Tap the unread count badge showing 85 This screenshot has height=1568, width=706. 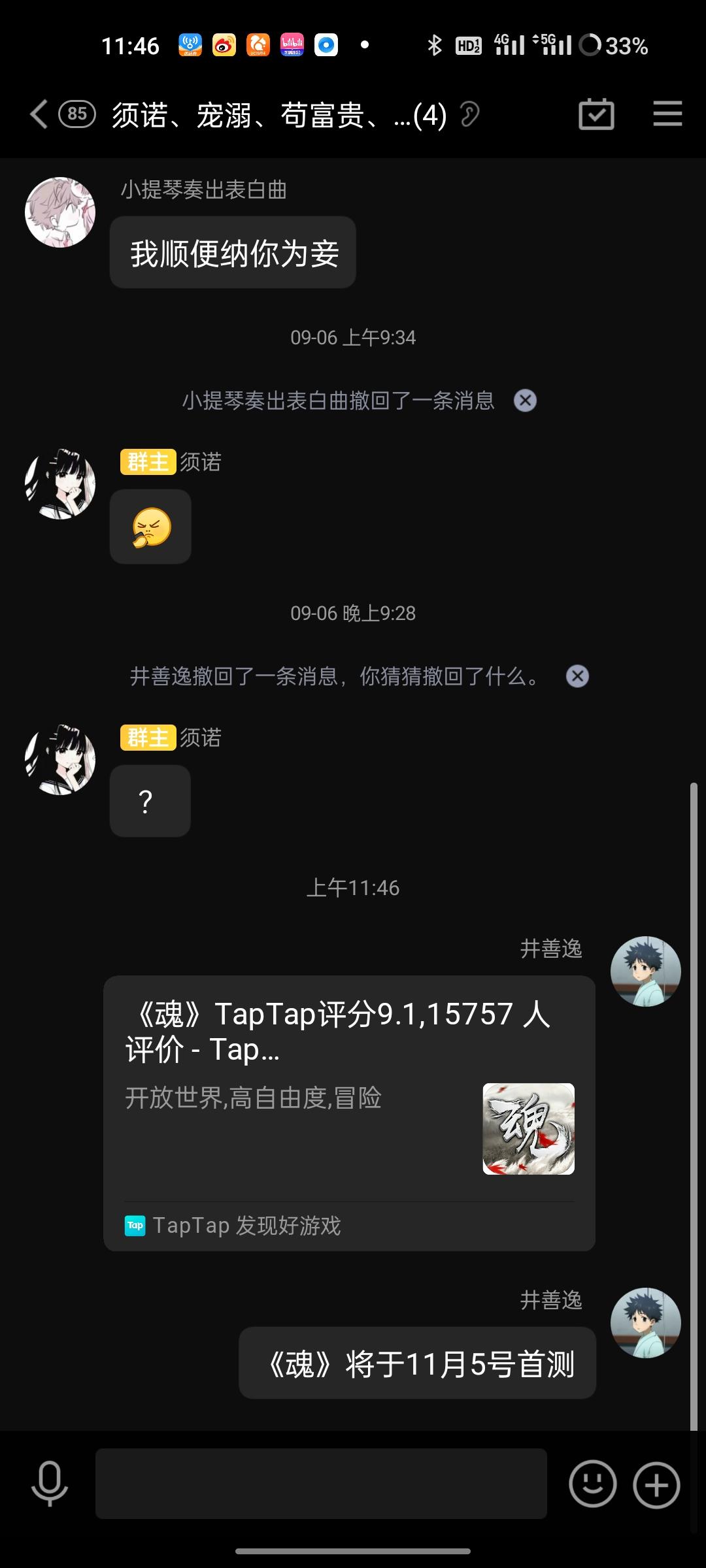(x=78, y=113)
